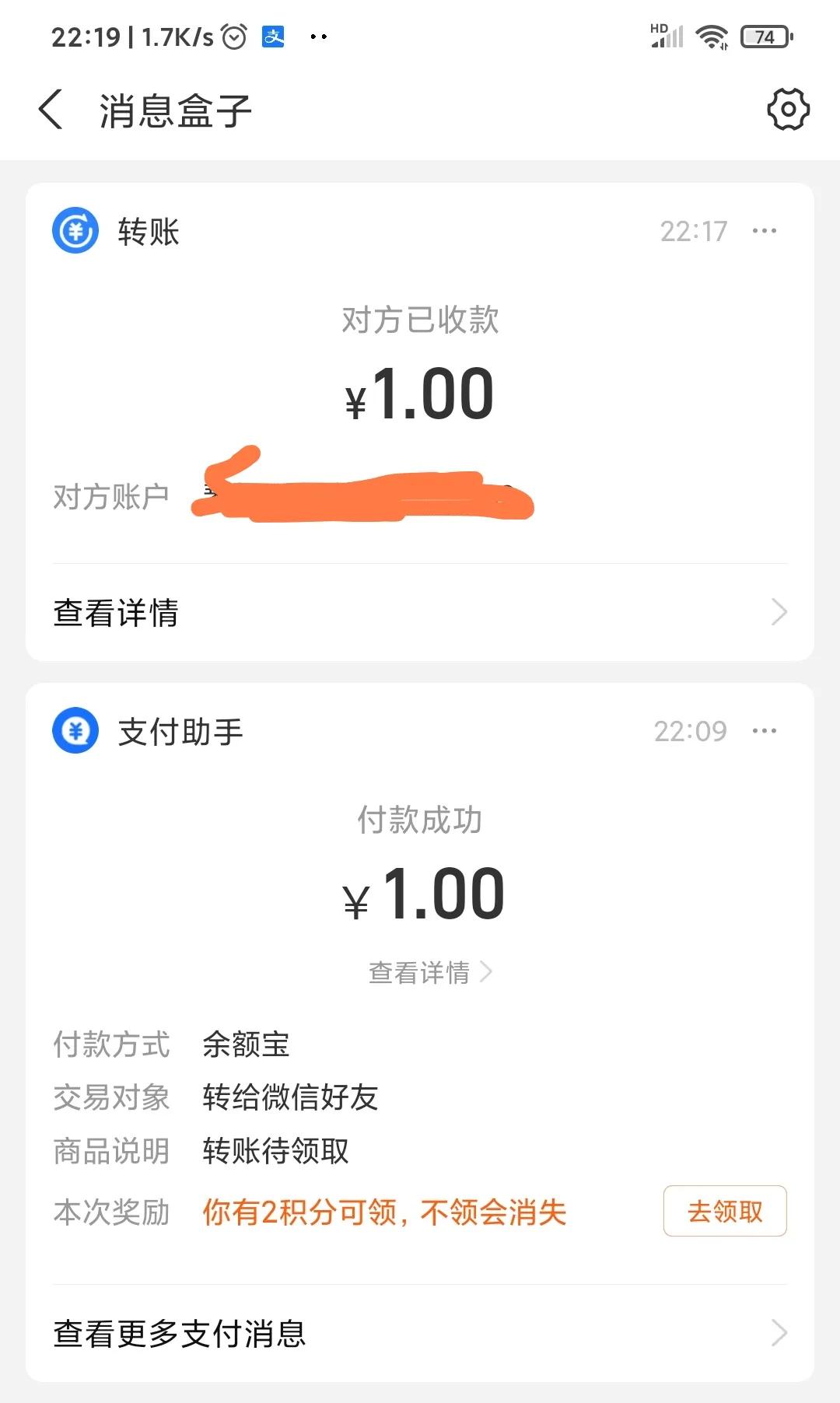
Task: Tap the Alipay icon in the status bar
Action: click(272, 37)
